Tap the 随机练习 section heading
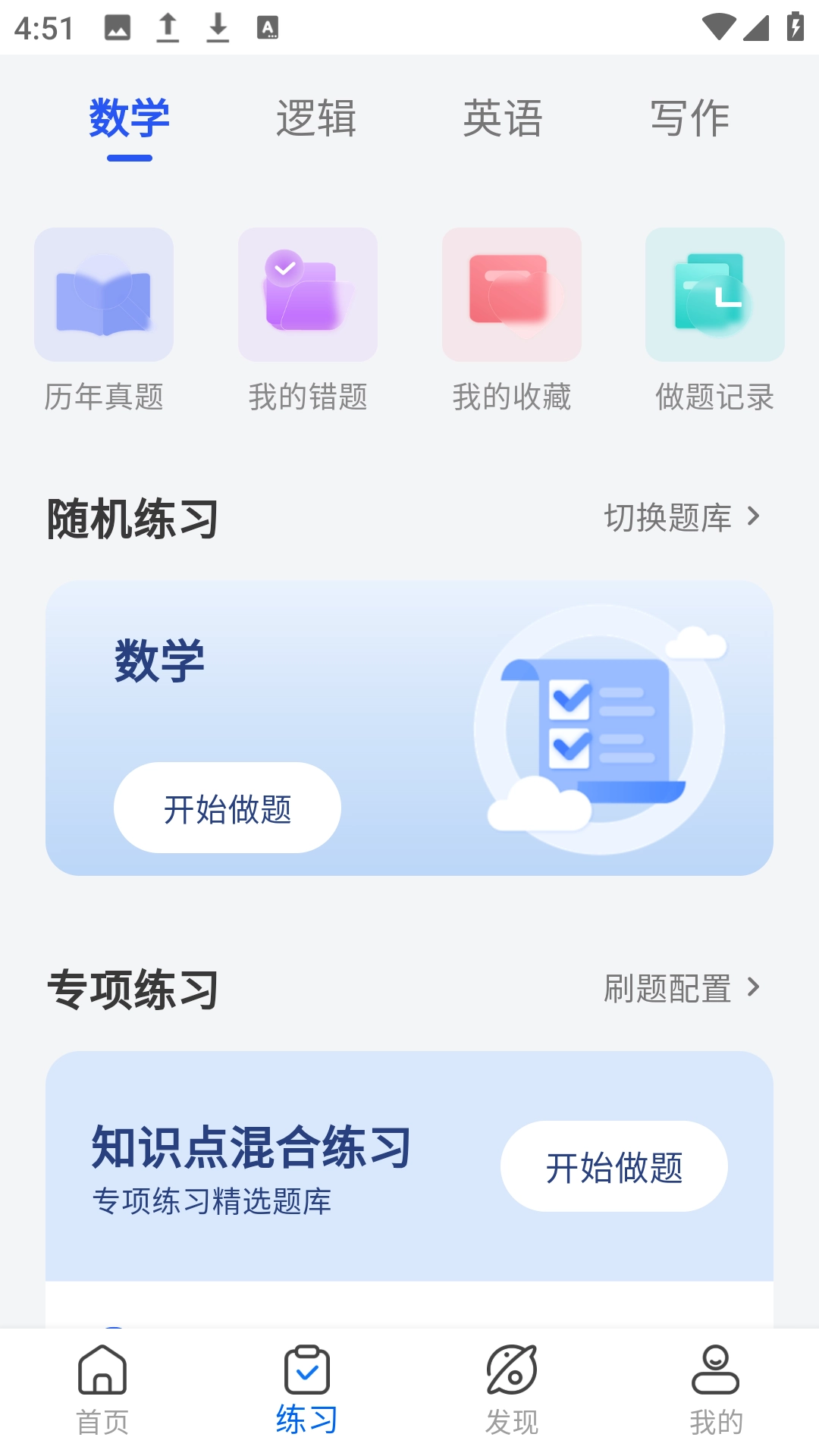 tap(130, 518)
